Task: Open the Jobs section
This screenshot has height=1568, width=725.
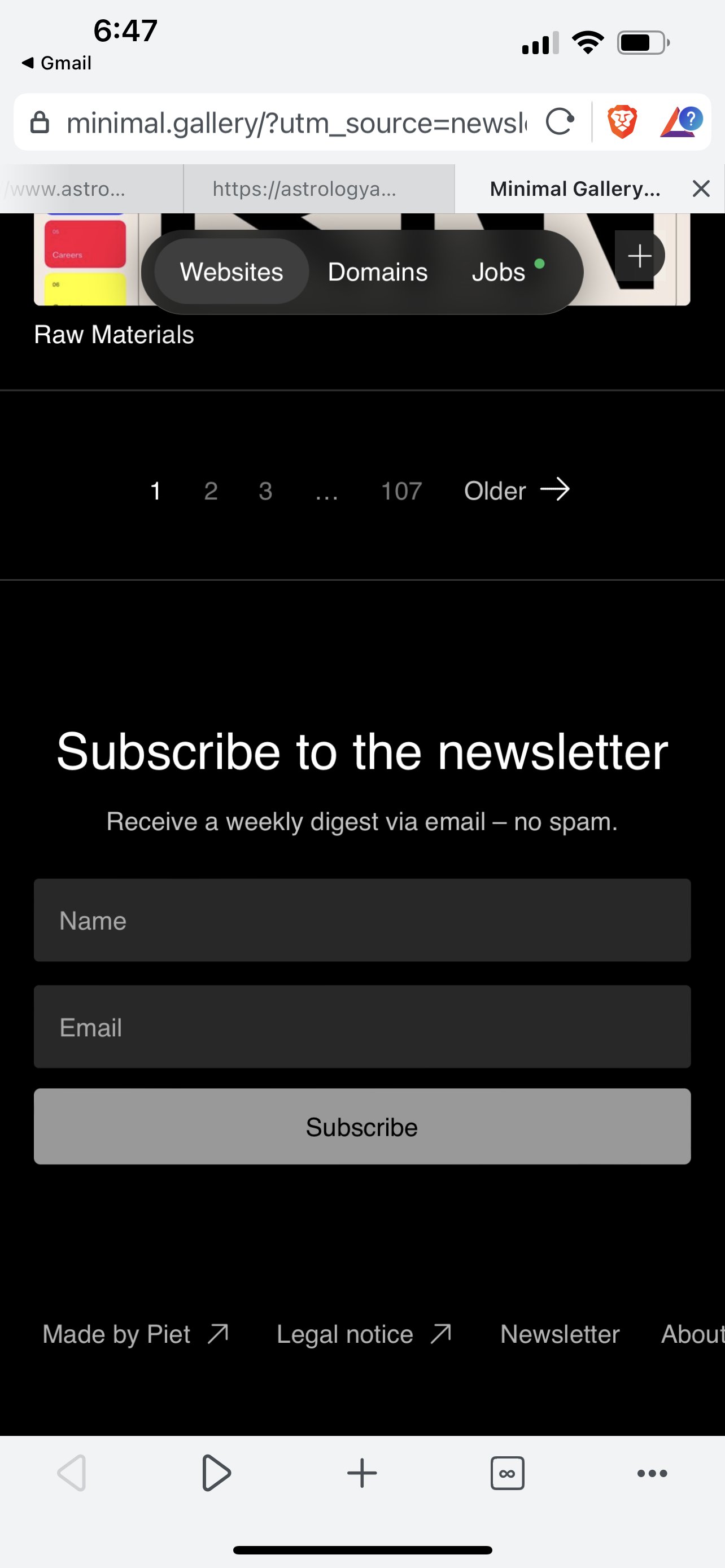Action: pyautogui.click(x=499, y=271)
